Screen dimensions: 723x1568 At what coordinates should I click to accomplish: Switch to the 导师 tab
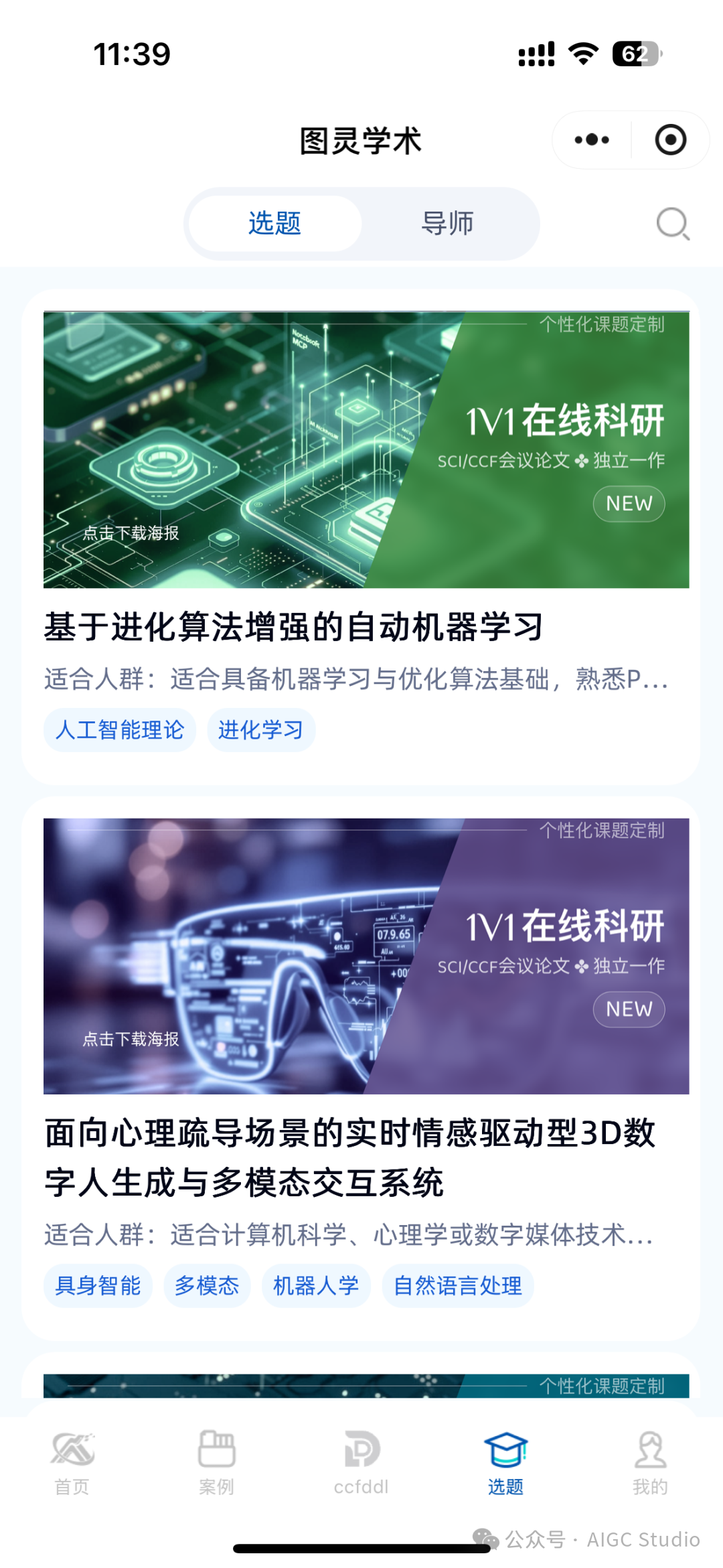(450, 223)
